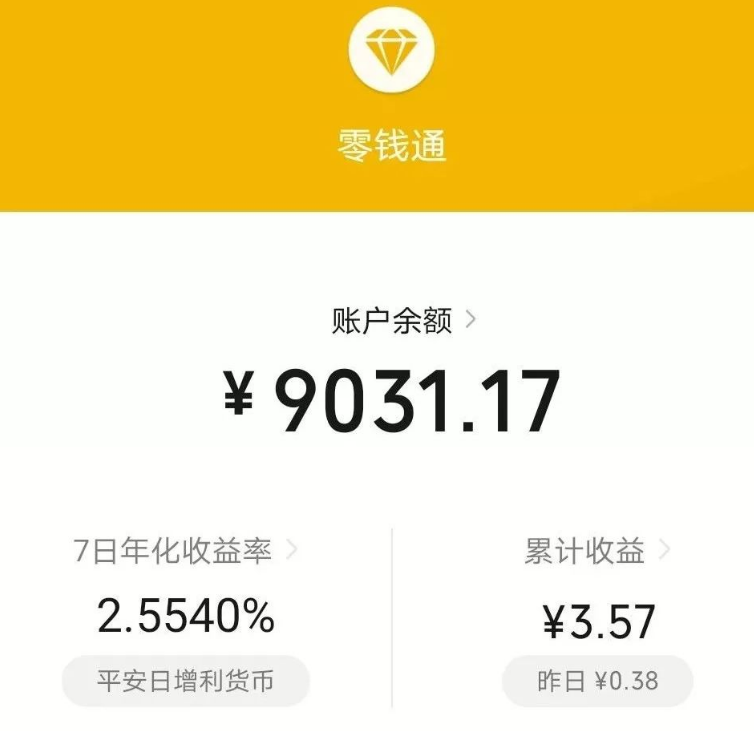View 7日年化收益率 details
Image resolution: width=754 pixels, height=731 pixels.
click(x=186, y=551)
